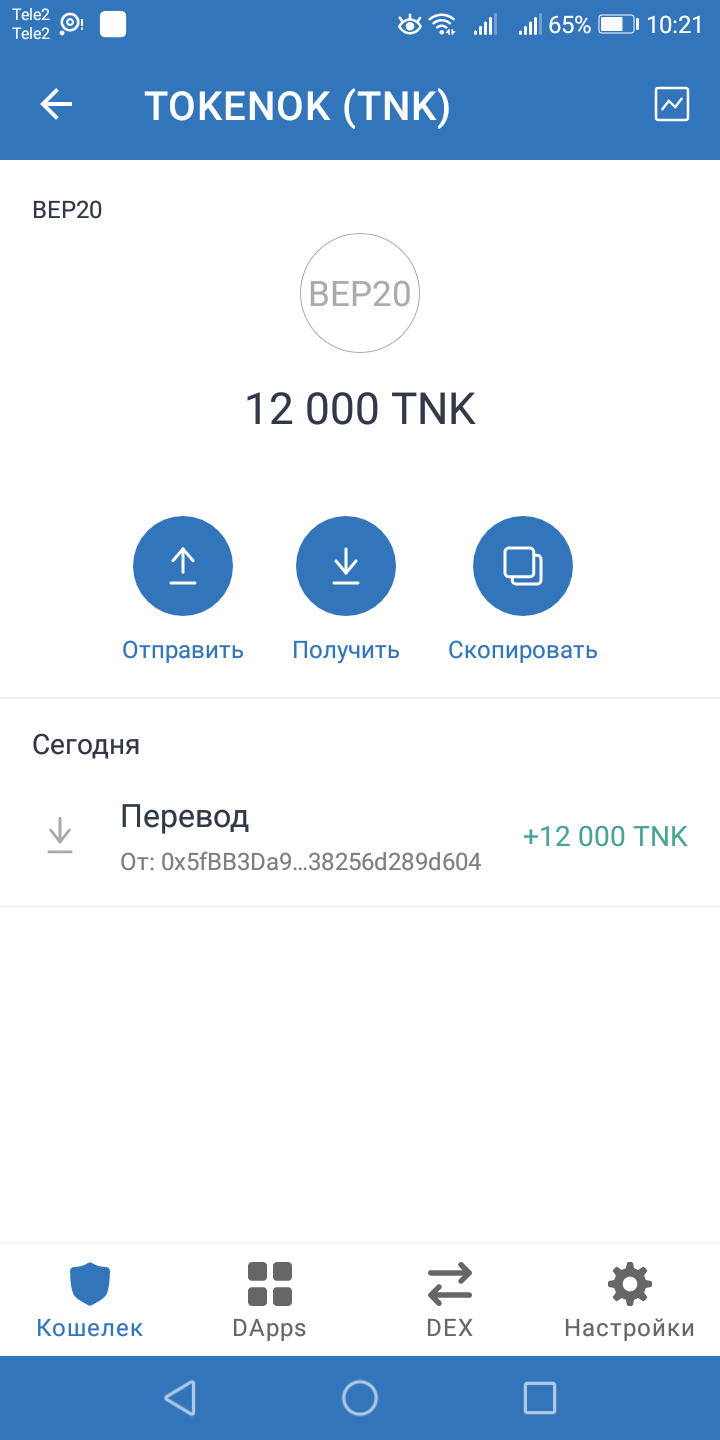Open the Настройки settings gear icon
Screen dimensions: 720x1440
click(x=629, y=1284)
